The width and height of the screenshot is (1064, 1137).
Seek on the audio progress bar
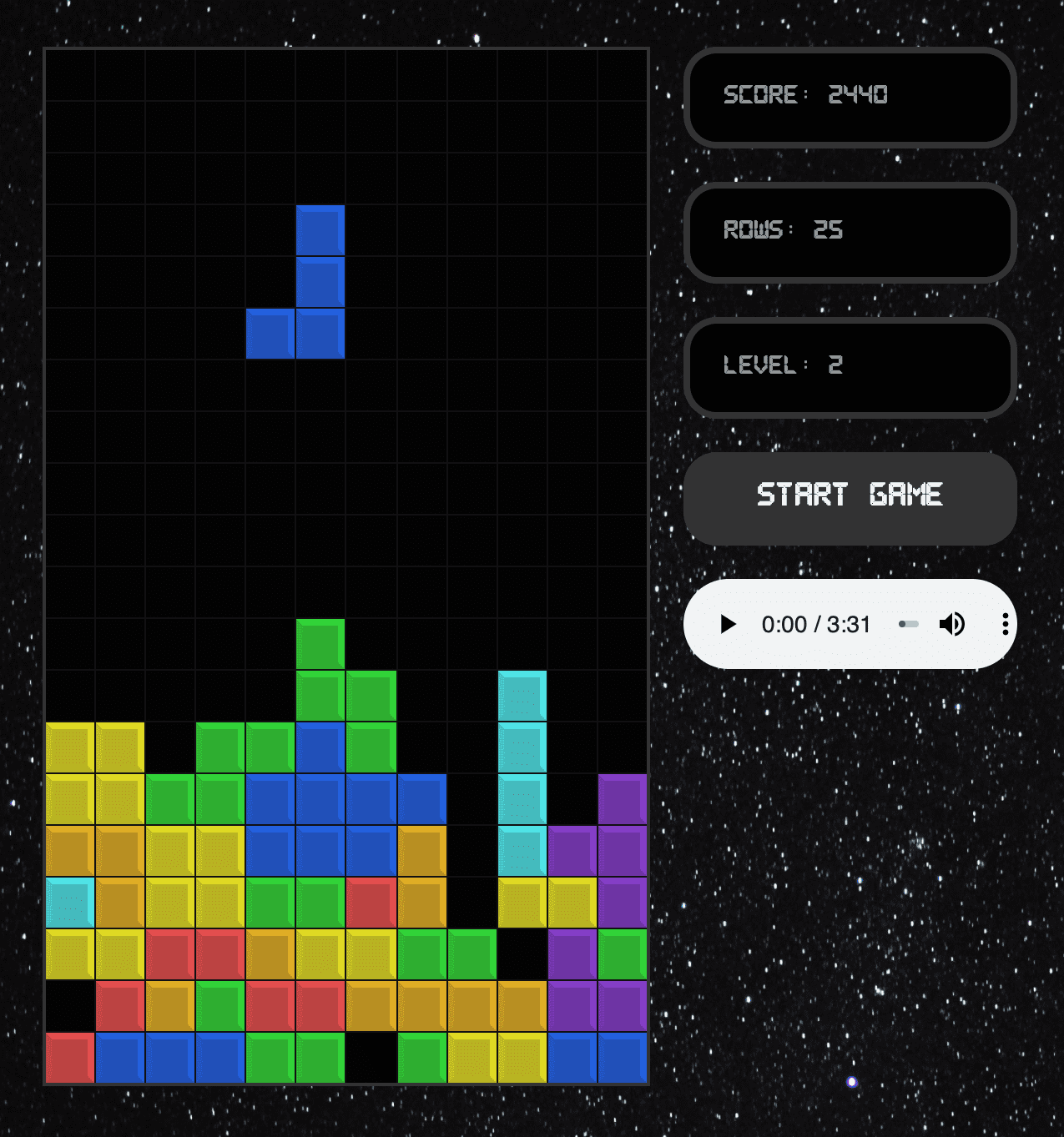[909, 624]
